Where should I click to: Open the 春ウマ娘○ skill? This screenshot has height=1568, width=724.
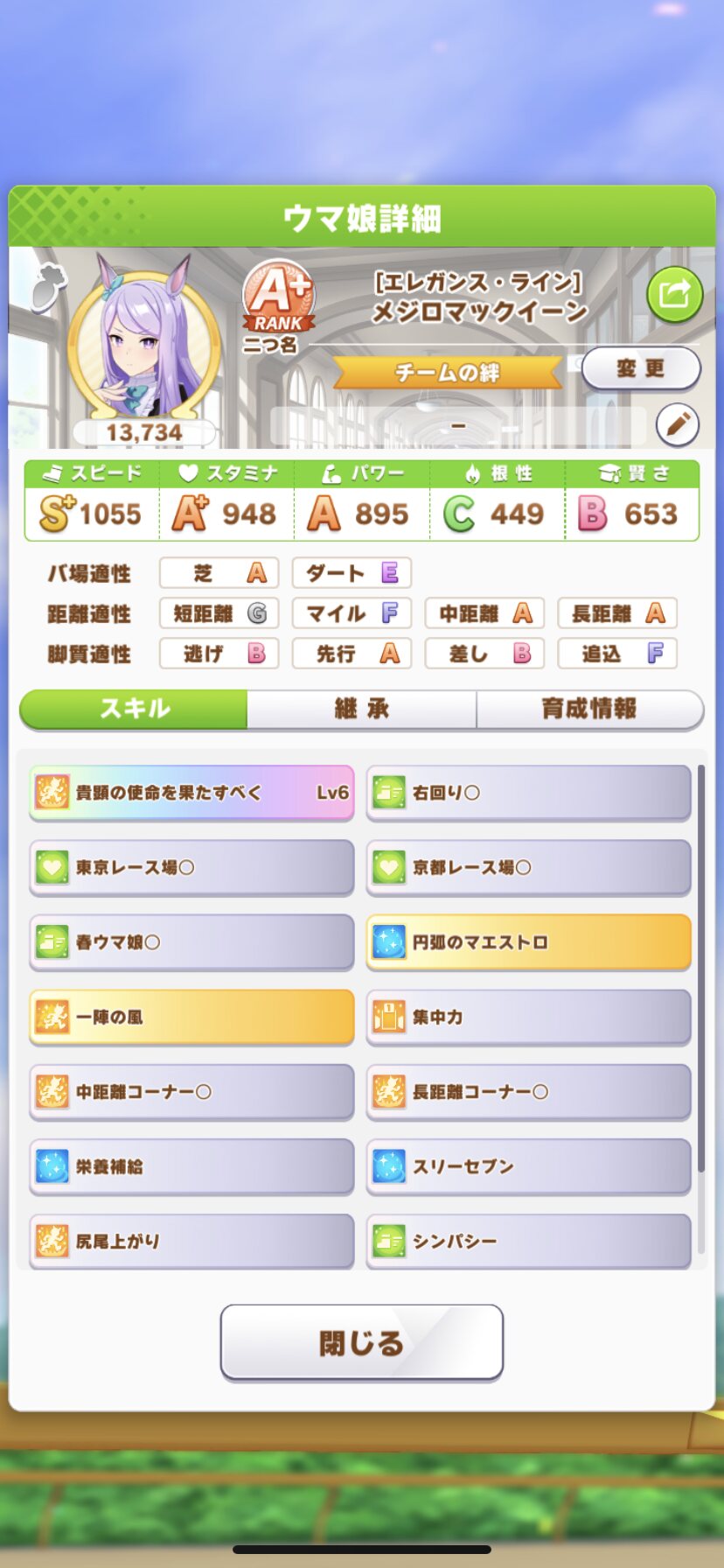click(191, 942)
